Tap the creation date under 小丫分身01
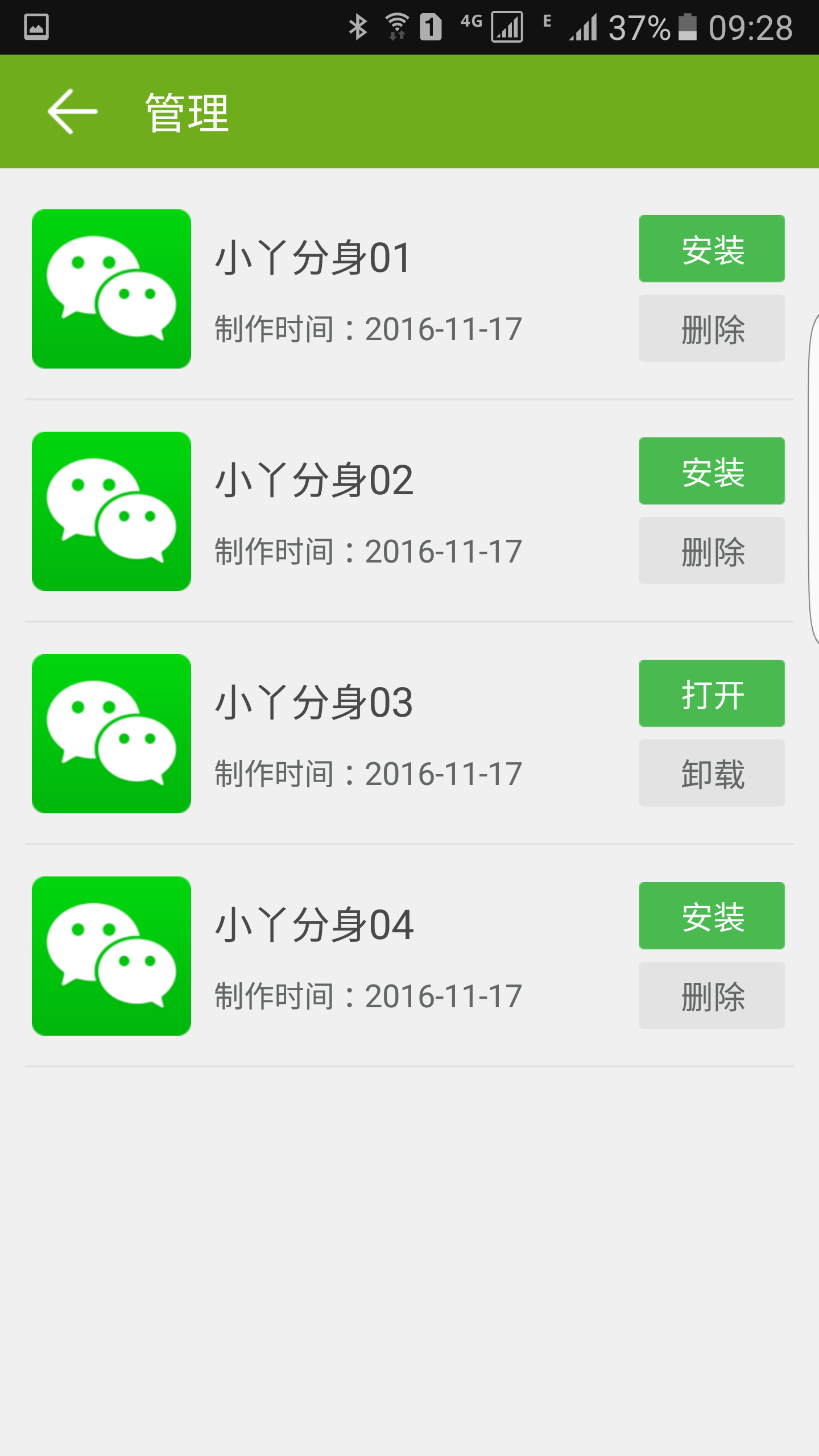Screen dimensions: 819x1456 pos(368,328)
